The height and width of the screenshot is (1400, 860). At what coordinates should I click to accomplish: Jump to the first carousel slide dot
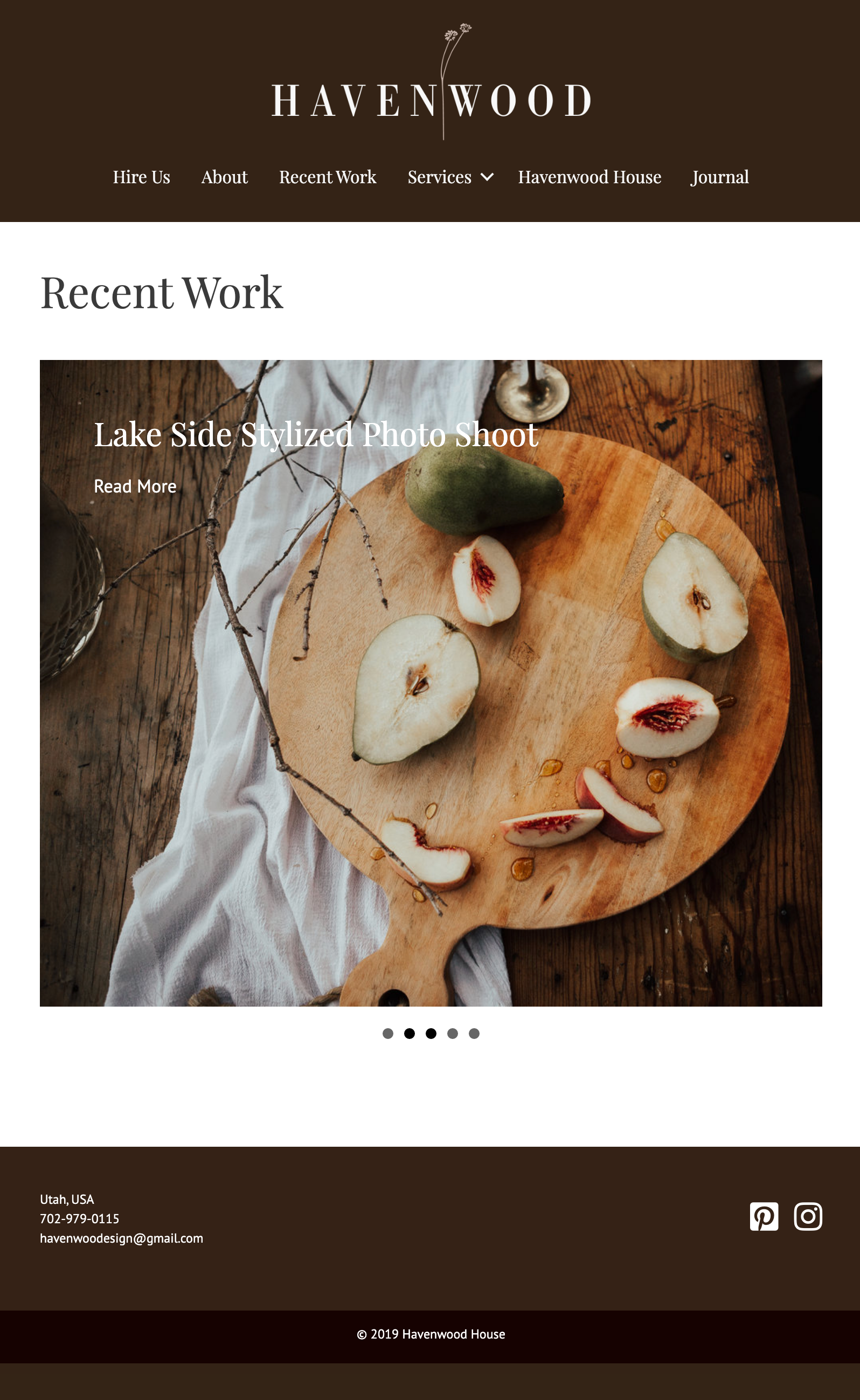(388, 1034)
